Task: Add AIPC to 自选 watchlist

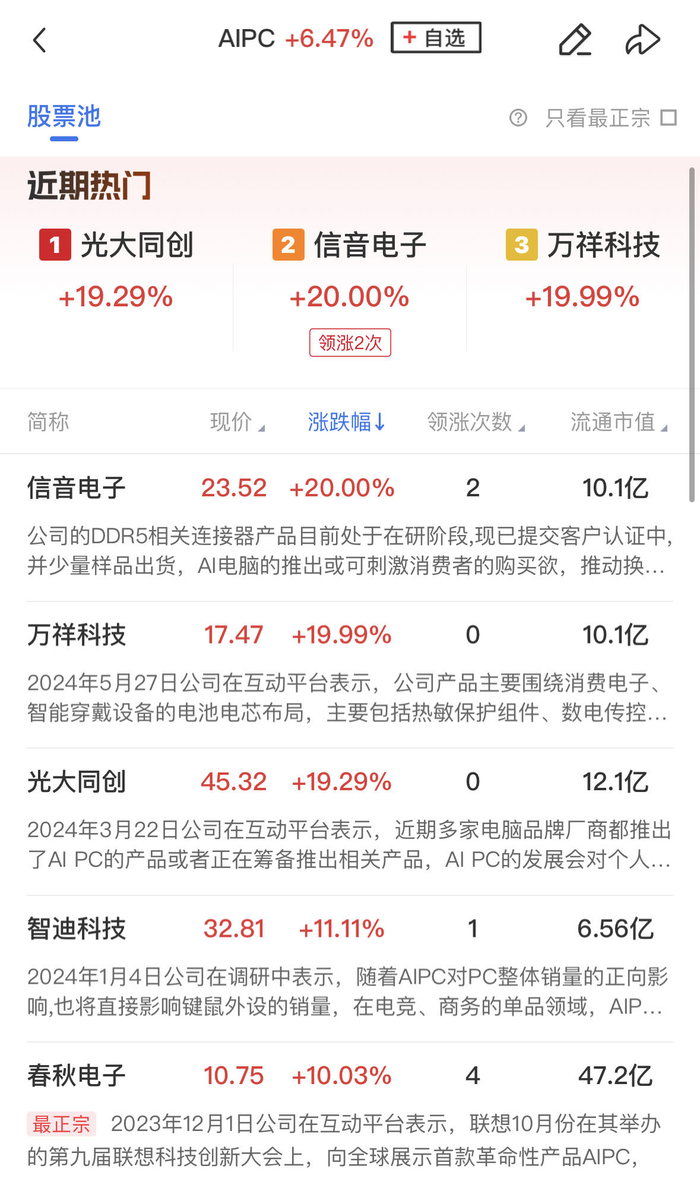Action: (x=436, y=39)
